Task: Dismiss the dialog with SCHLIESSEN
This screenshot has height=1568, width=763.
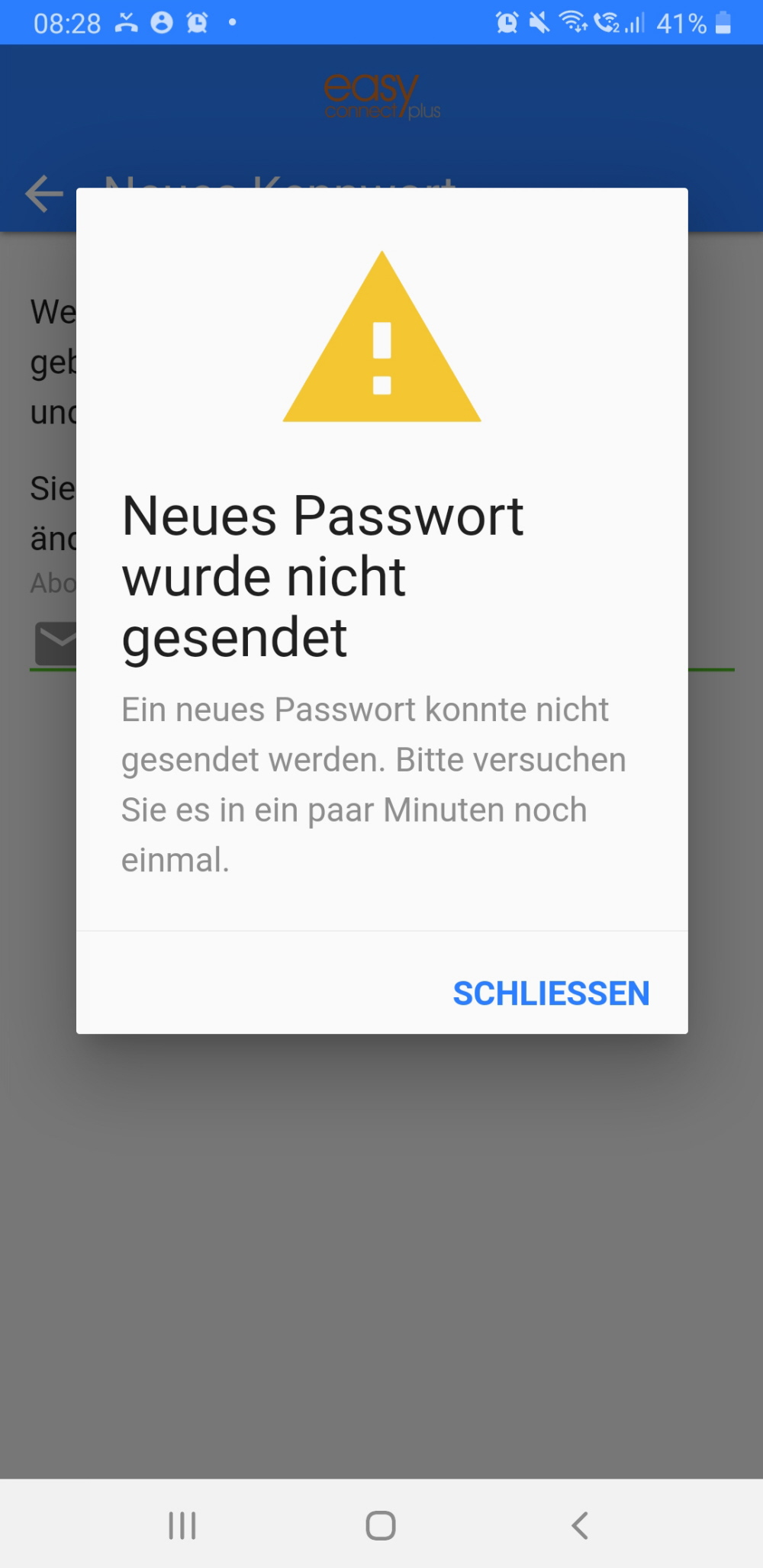Action: click(x=551, y=993)
